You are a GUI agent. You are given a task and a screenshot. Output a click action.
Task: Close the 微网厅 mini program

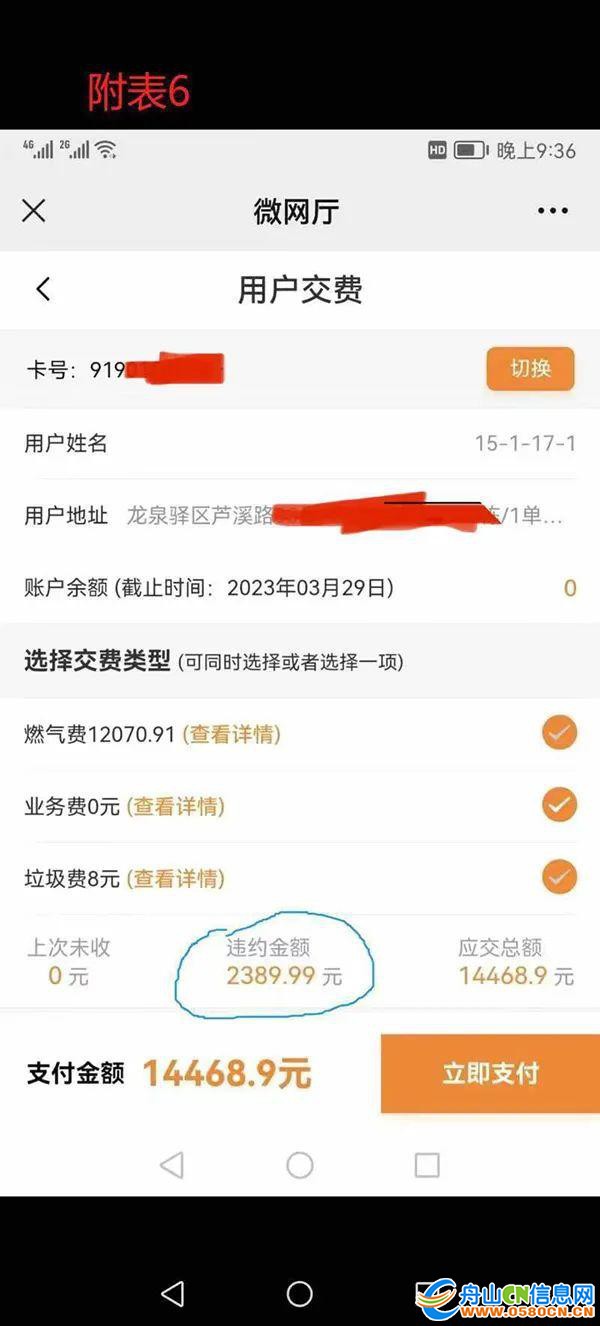tap(34, 211)
